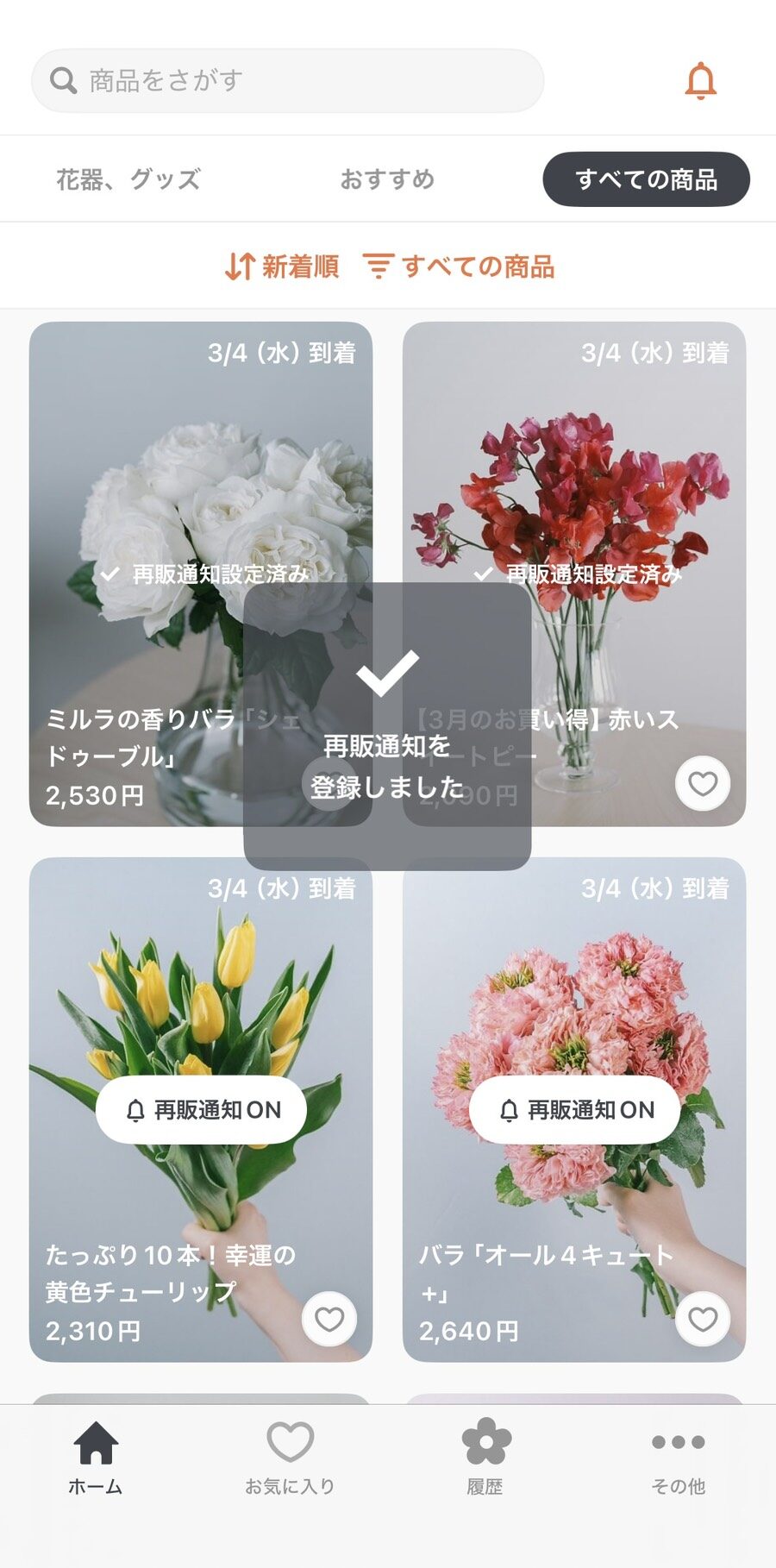Switch to the おすすめ tab
776x1568 pixels.
387,179
